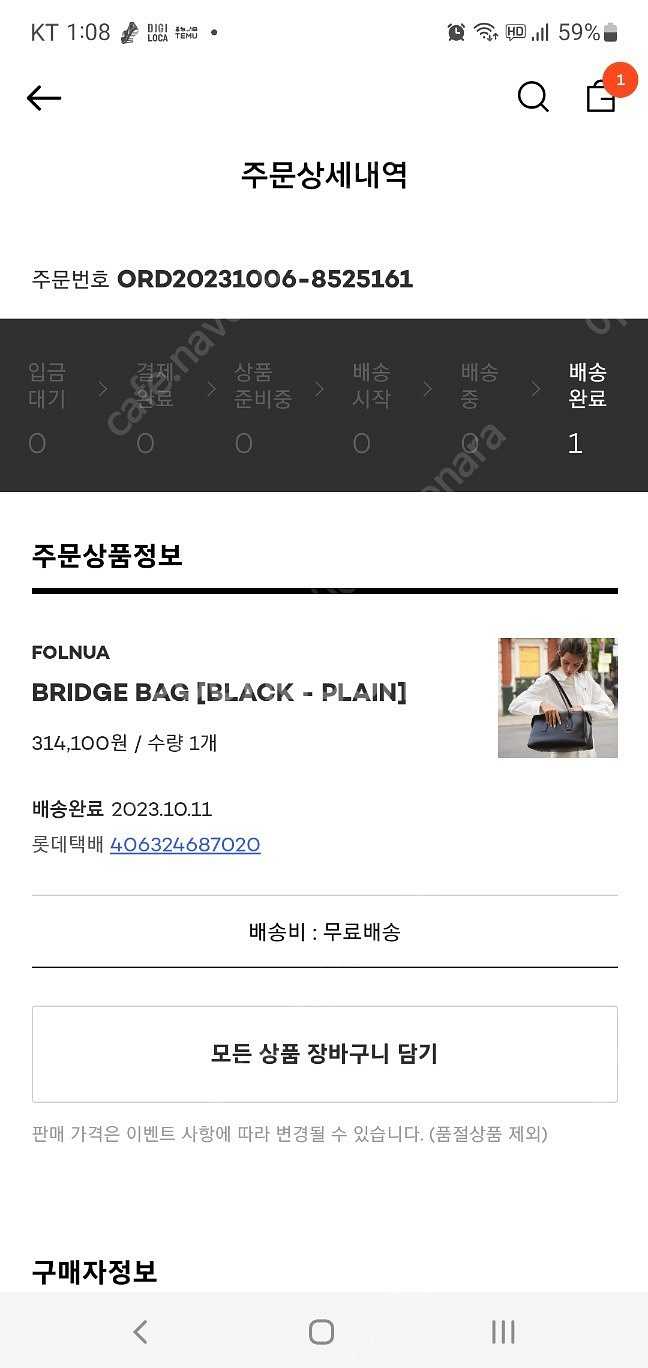
Task: Open the system recent apps button
Action: point(502,1331)
